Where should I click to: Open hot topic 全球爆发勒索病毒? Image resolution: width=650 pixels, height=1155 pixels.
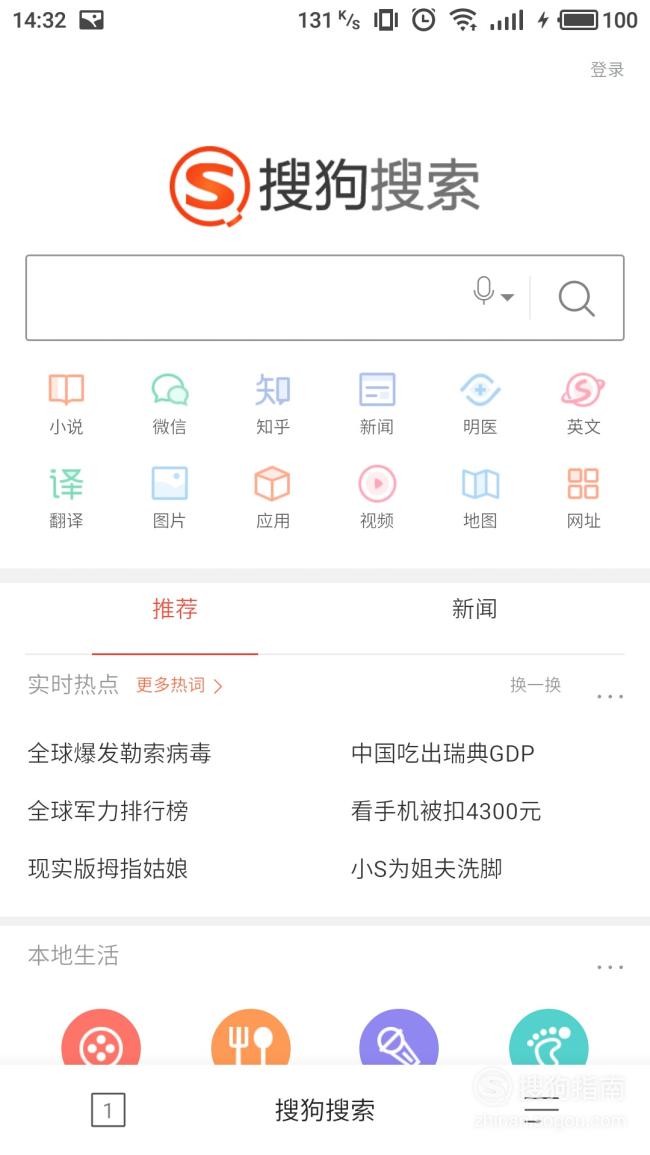pyautogui.click(x=119, y=754)
